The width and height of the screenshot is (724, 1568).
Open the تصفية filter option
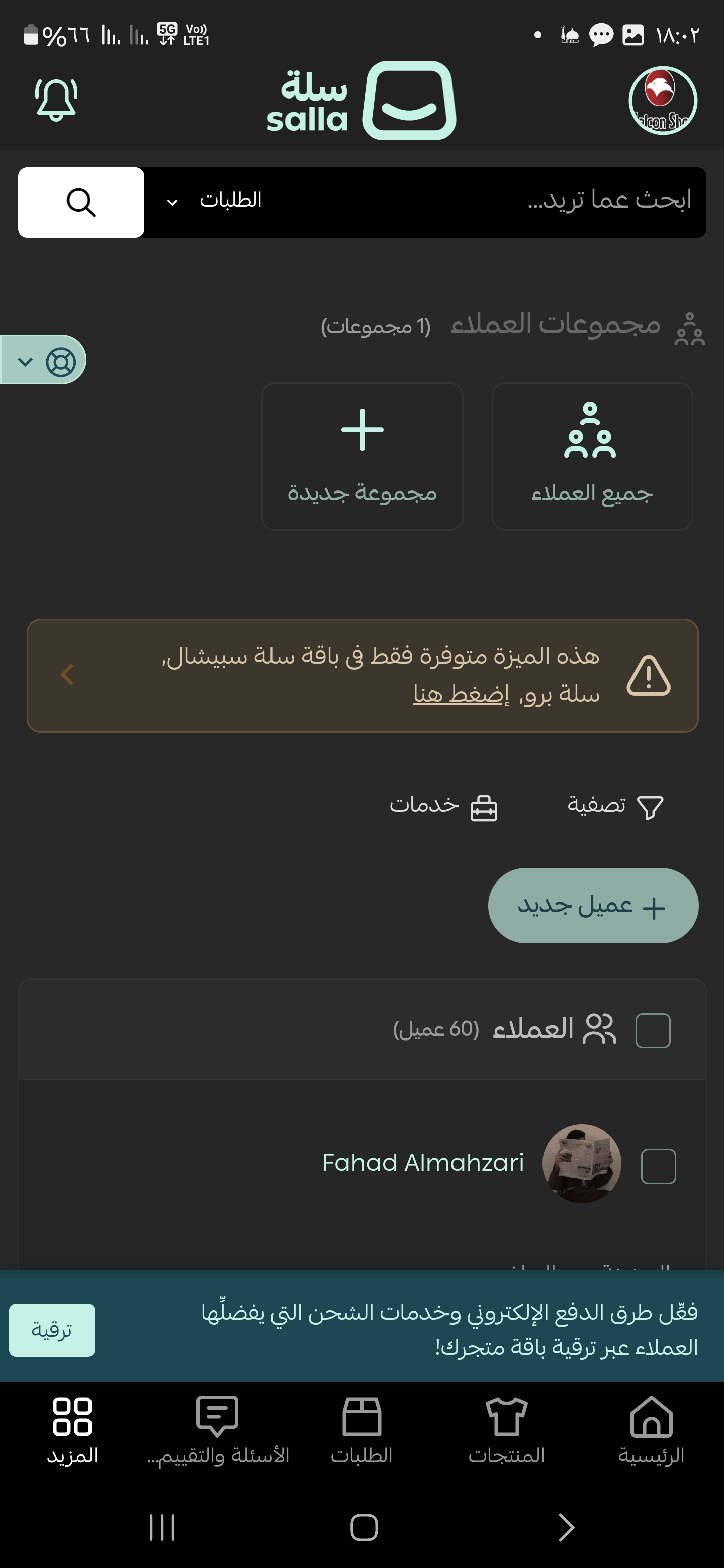pyautogui.click(x=615, y=807)
